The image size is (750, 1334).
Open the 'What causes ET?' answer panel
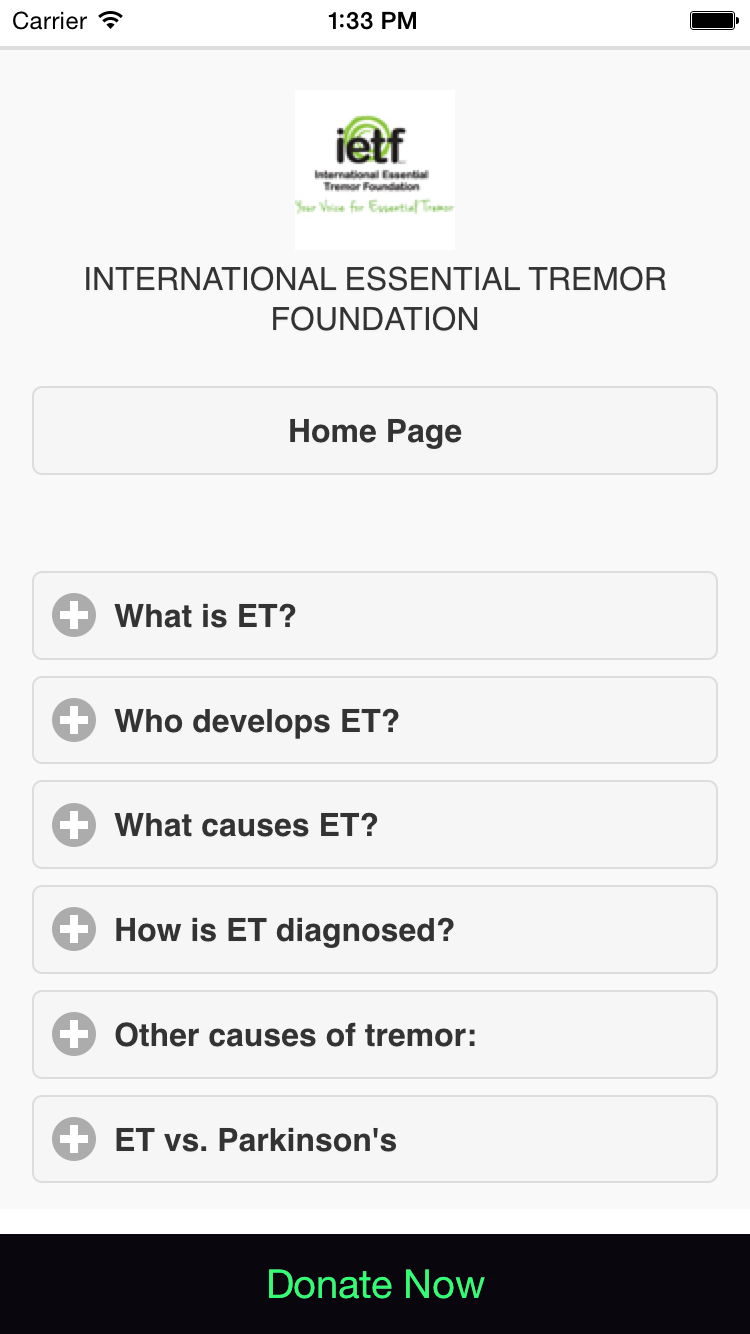pyautogui.click(x=375, y=825)
